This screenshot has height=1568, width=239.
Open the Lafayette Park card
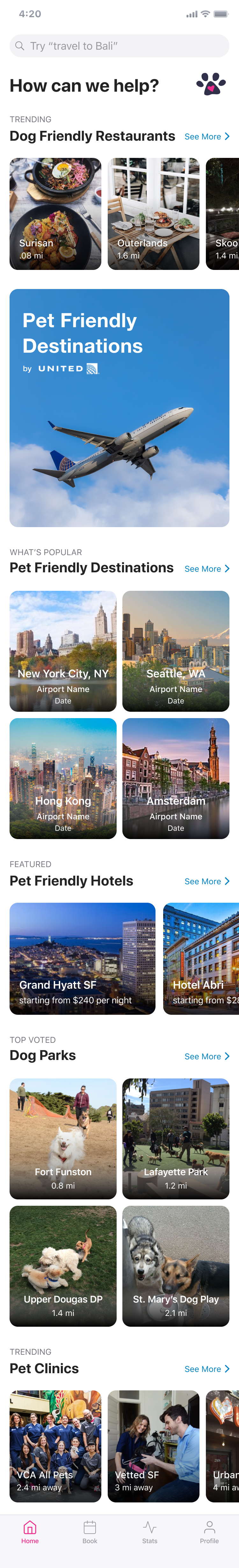(x=176, y=1138)
